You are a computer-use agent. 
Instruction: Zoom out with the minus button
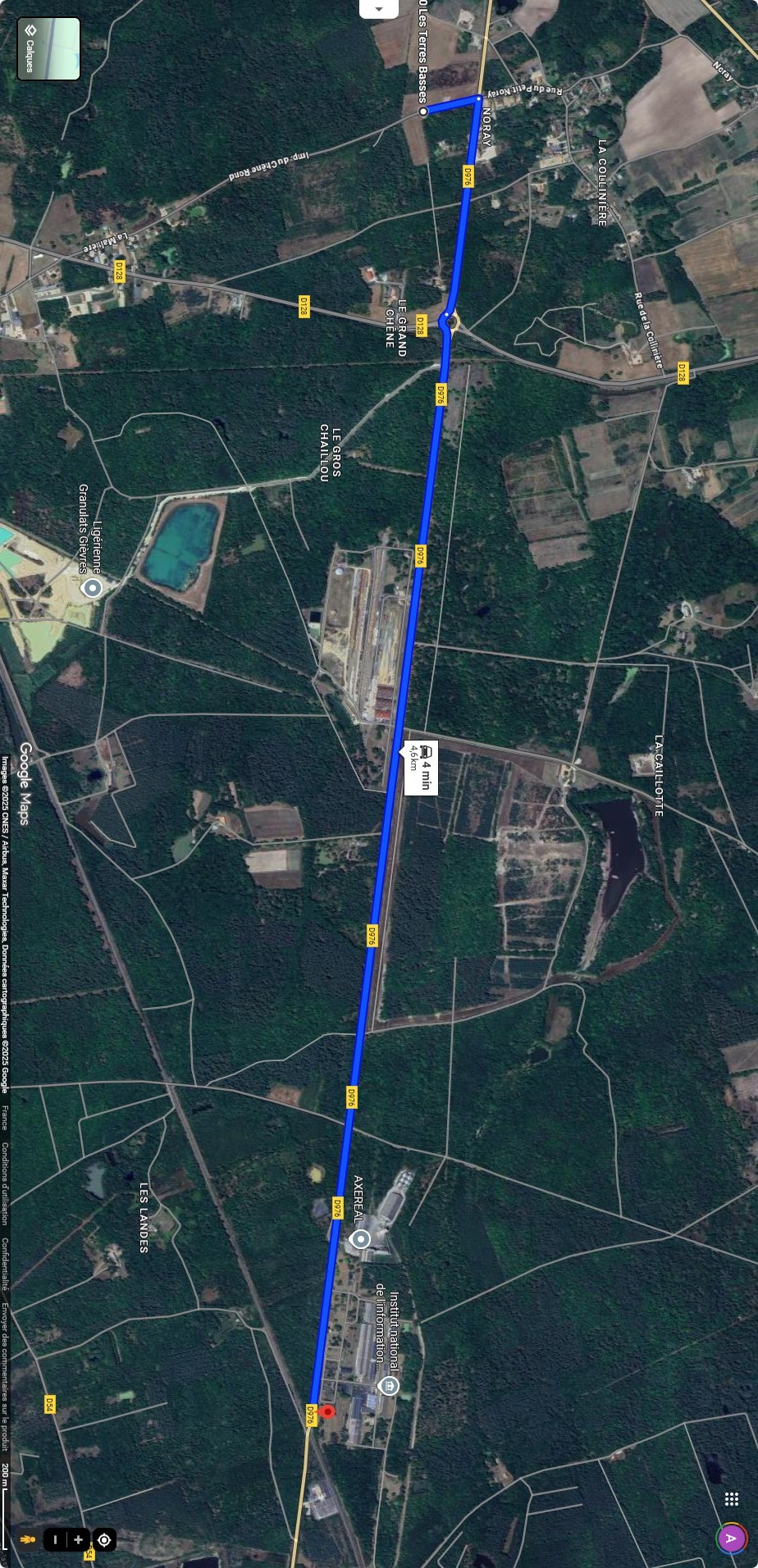coord(55,1539)
